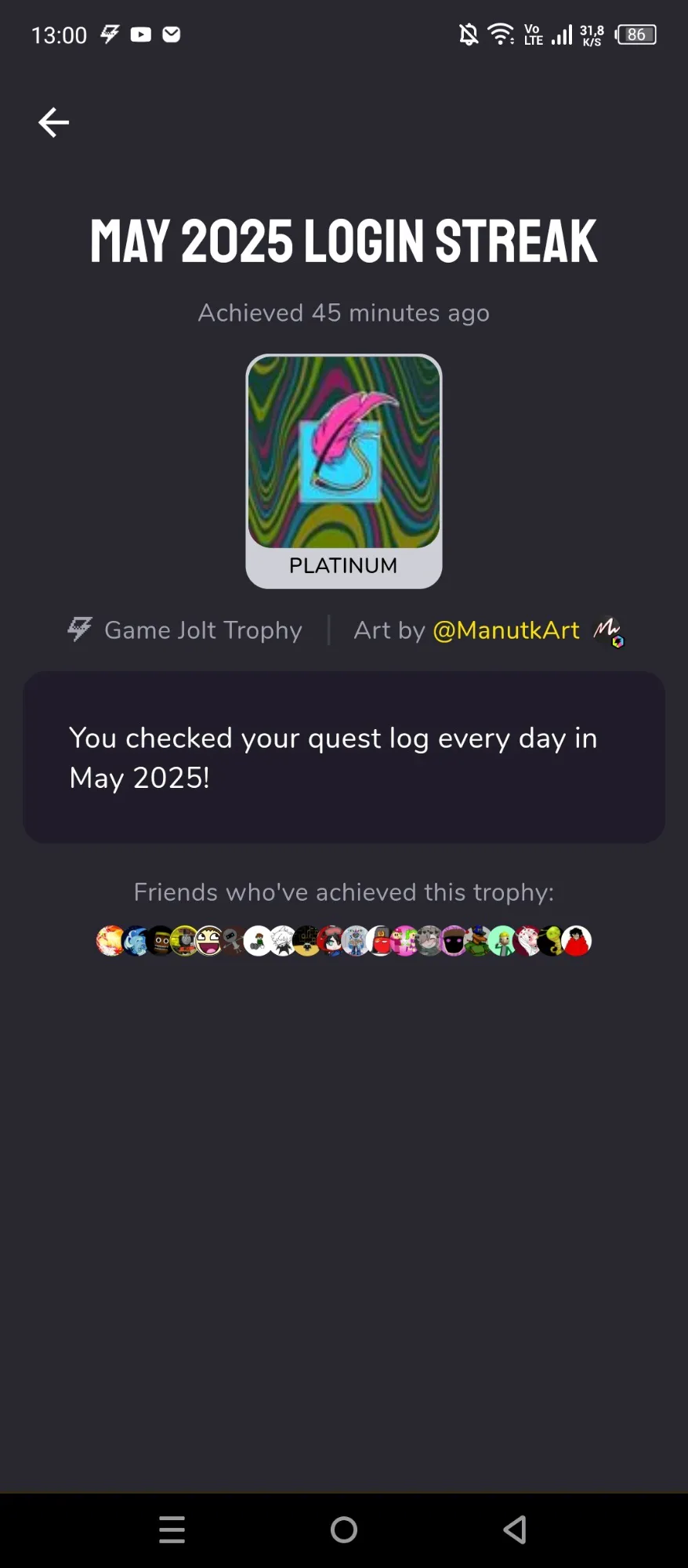Tap the system back triangle
The width and height of the screenshot is (688, 1568).
click(x=515, y=1530)
